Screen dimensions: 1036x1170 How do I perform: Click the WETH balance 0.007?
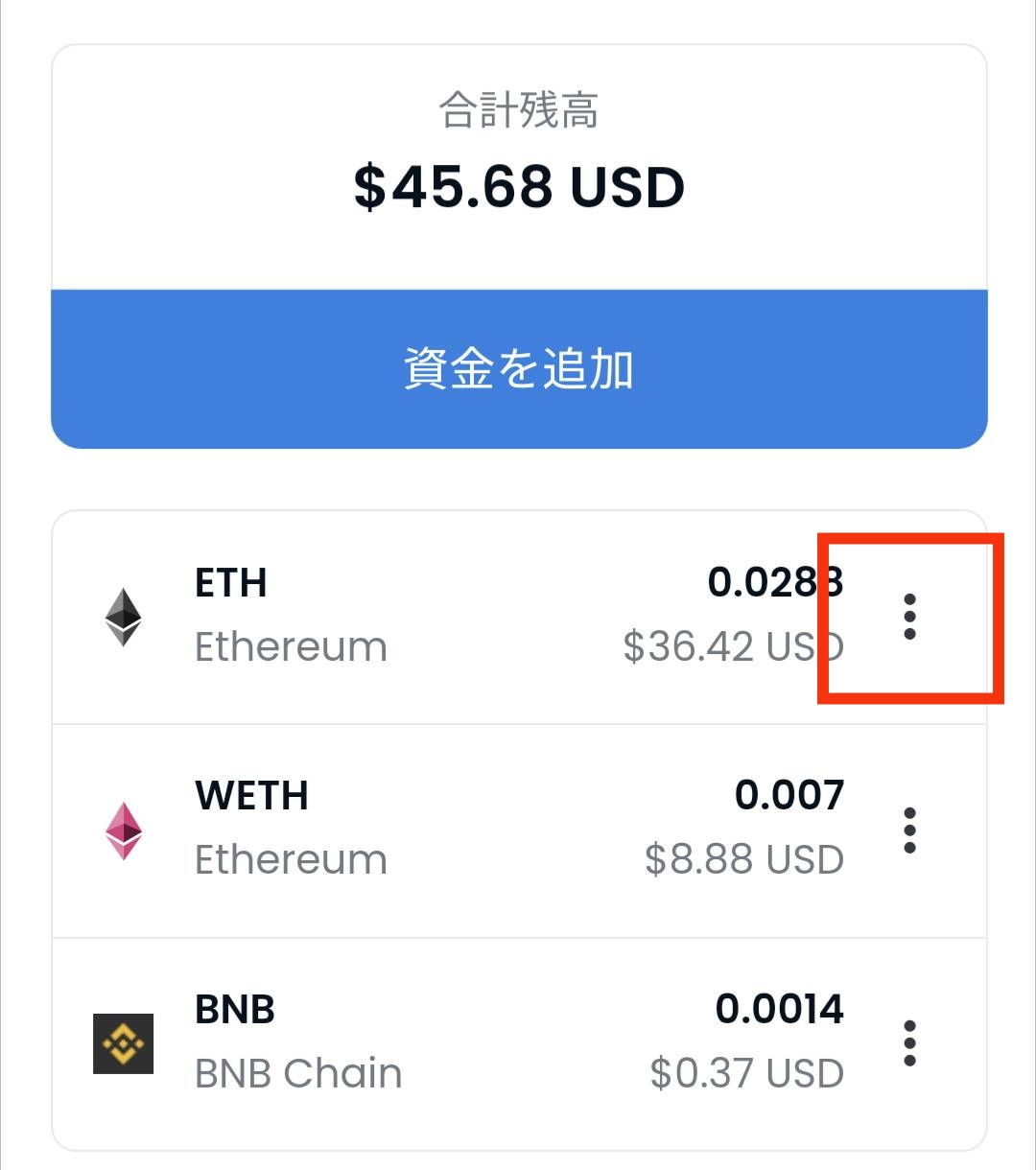[x=789, y=796]
